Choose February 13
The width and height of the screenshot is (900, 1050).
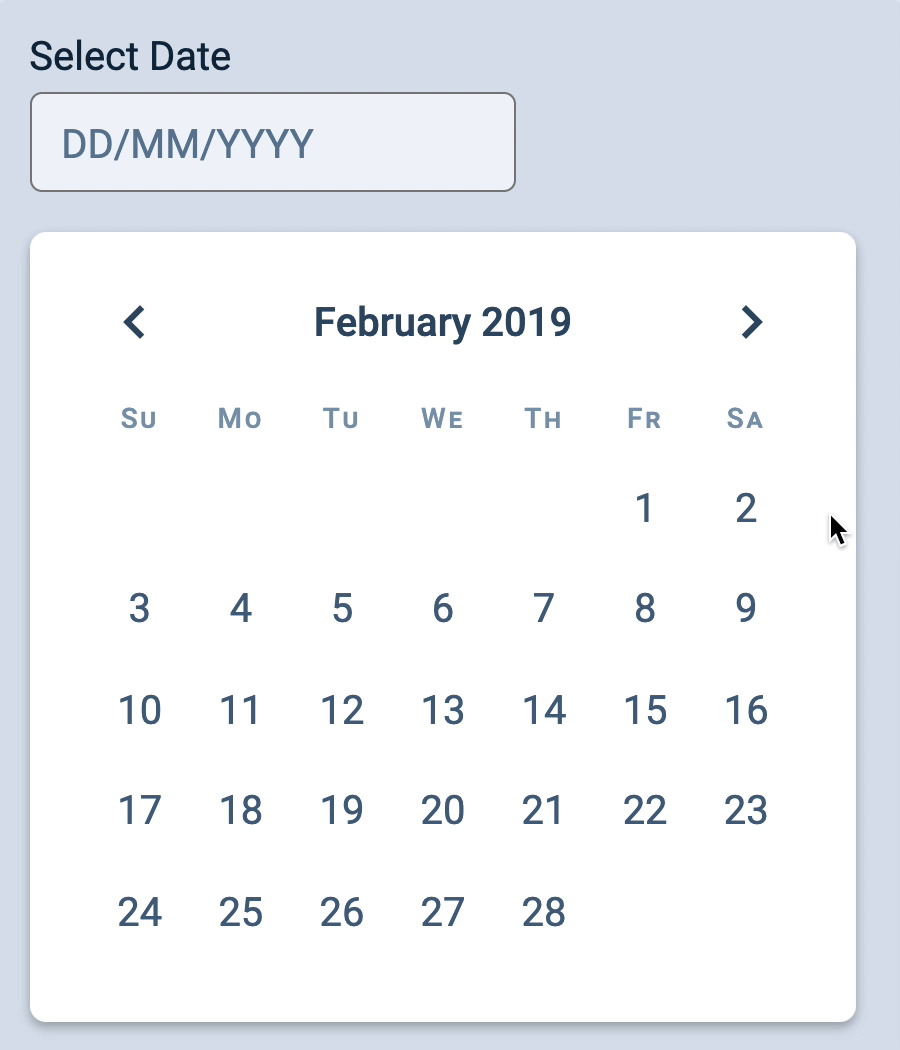coord(443,710)
